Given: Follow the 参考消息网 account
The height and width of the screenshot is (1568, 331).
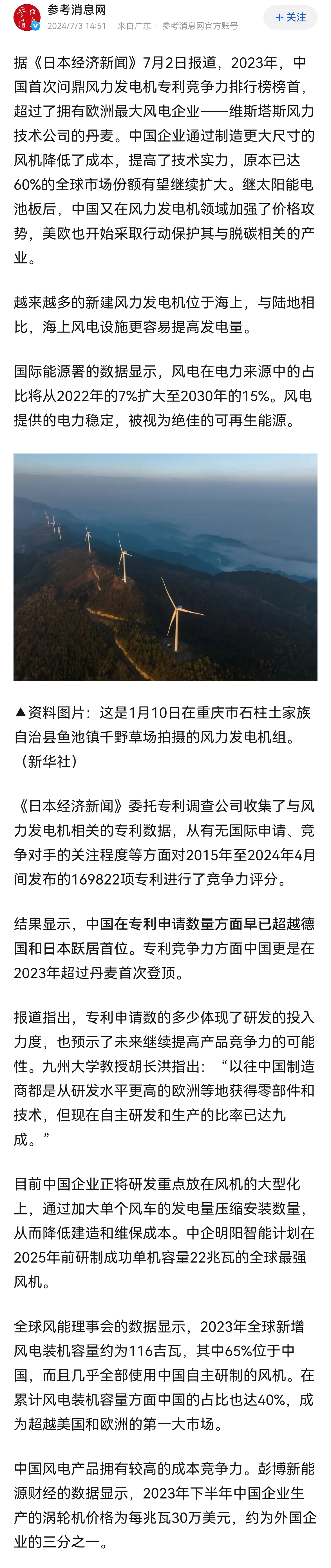Looking at the screenshot, I should (x=290, y=18).
